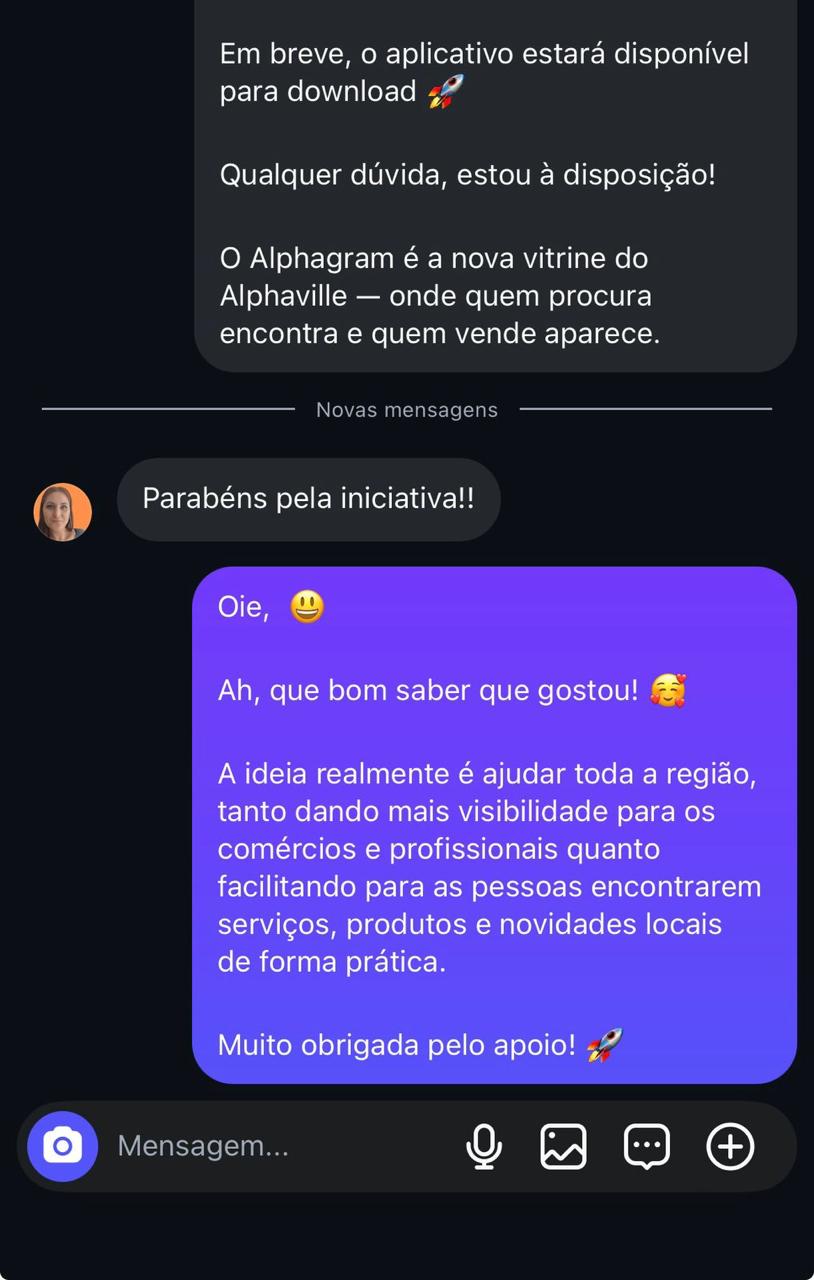
Task: Open more options with the plus icon
Action: coord(730,1146)
